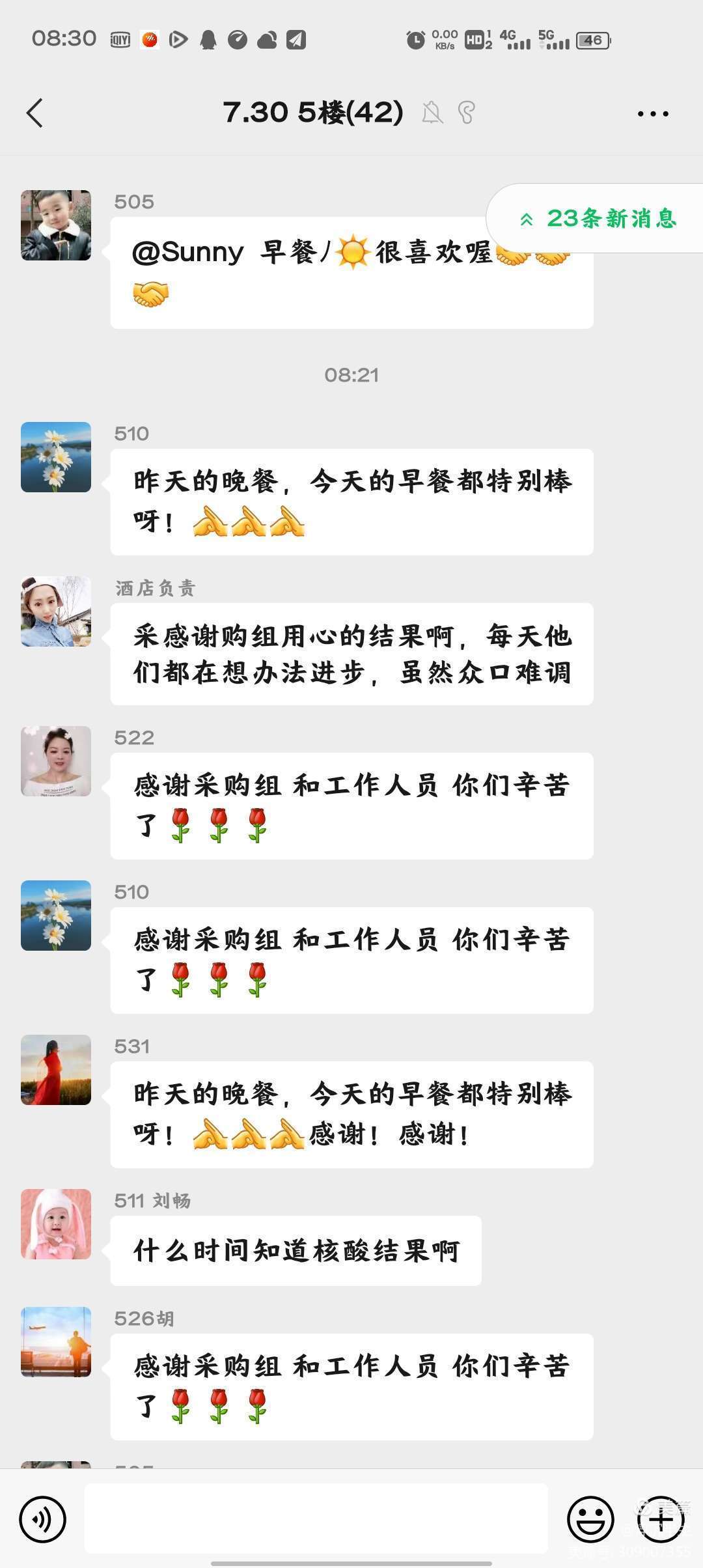Go back from the group chat
The height and width of the screenshot is (1568, 703).
coord(35,113)
